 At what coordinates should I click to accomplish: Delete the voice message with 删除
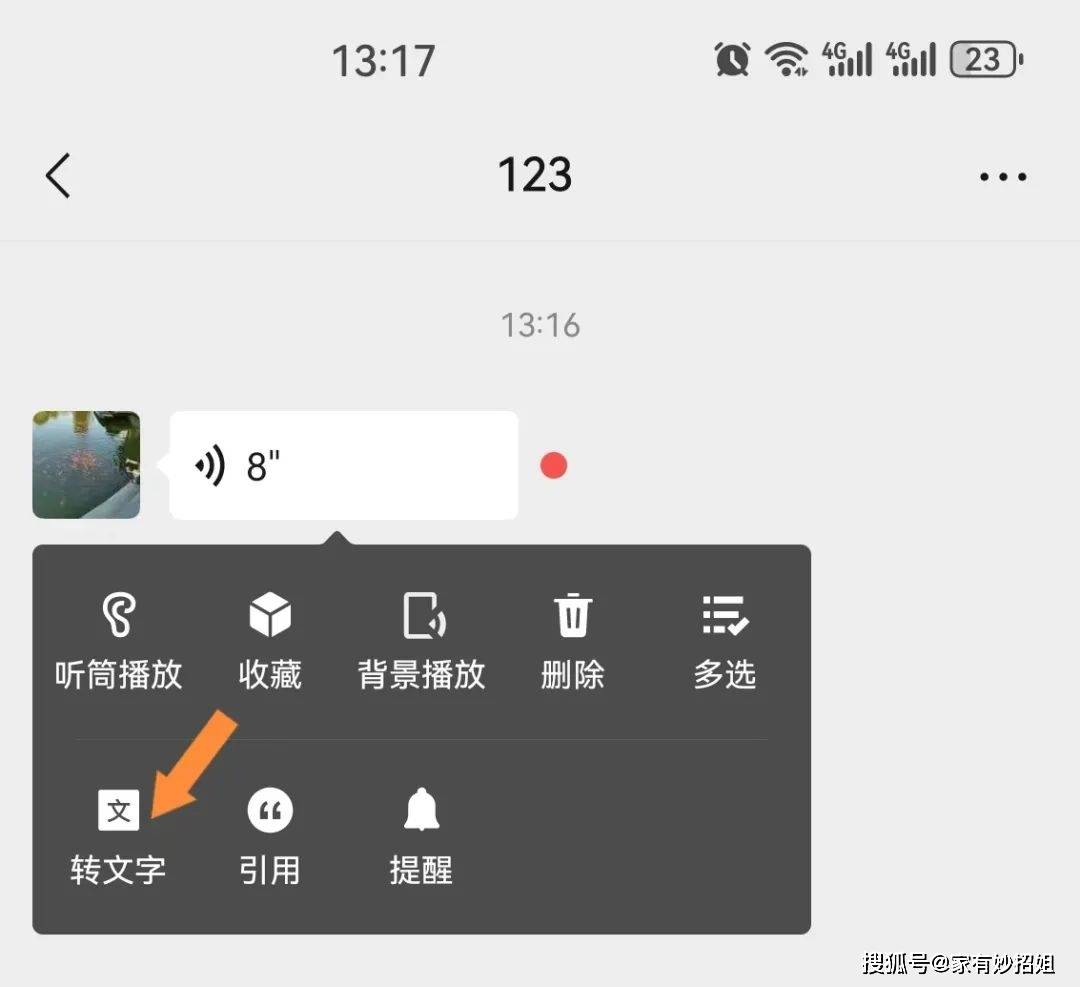pyautogui.click(x=573, y=641)
